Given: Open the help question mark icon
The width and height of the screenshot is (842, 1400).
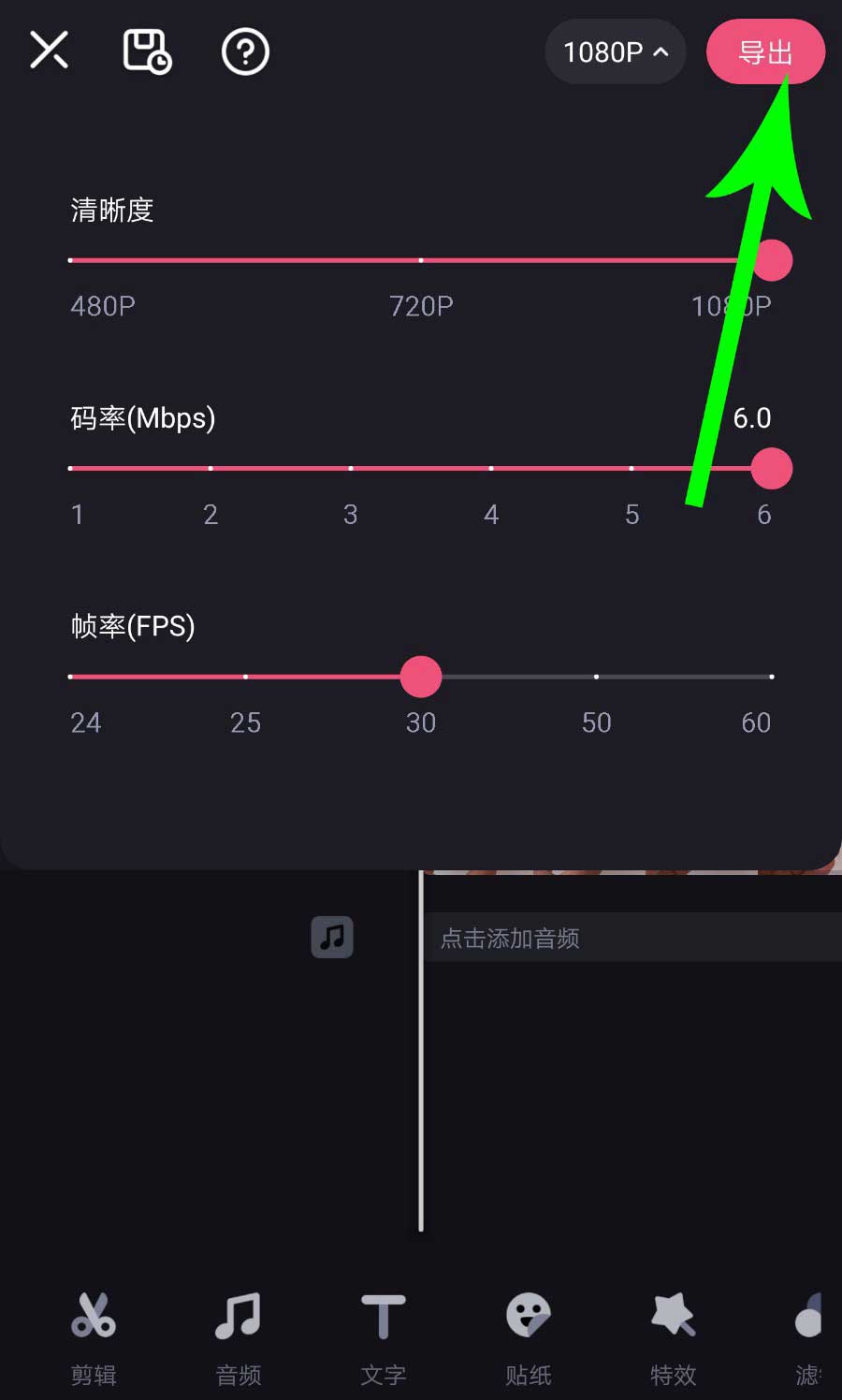Looking at the screenshot, I should (x=244, y=53).
